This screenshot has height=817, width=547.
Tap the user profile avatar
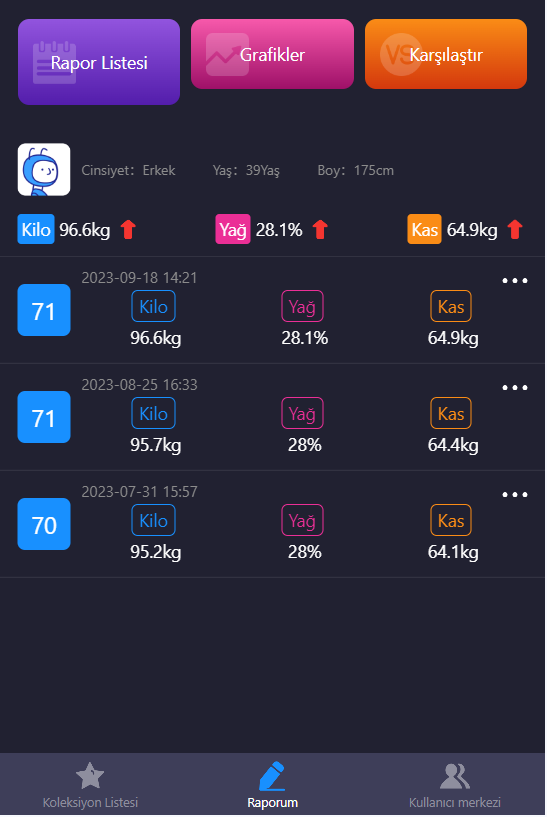pyautogui.click(x=44, y=170)
